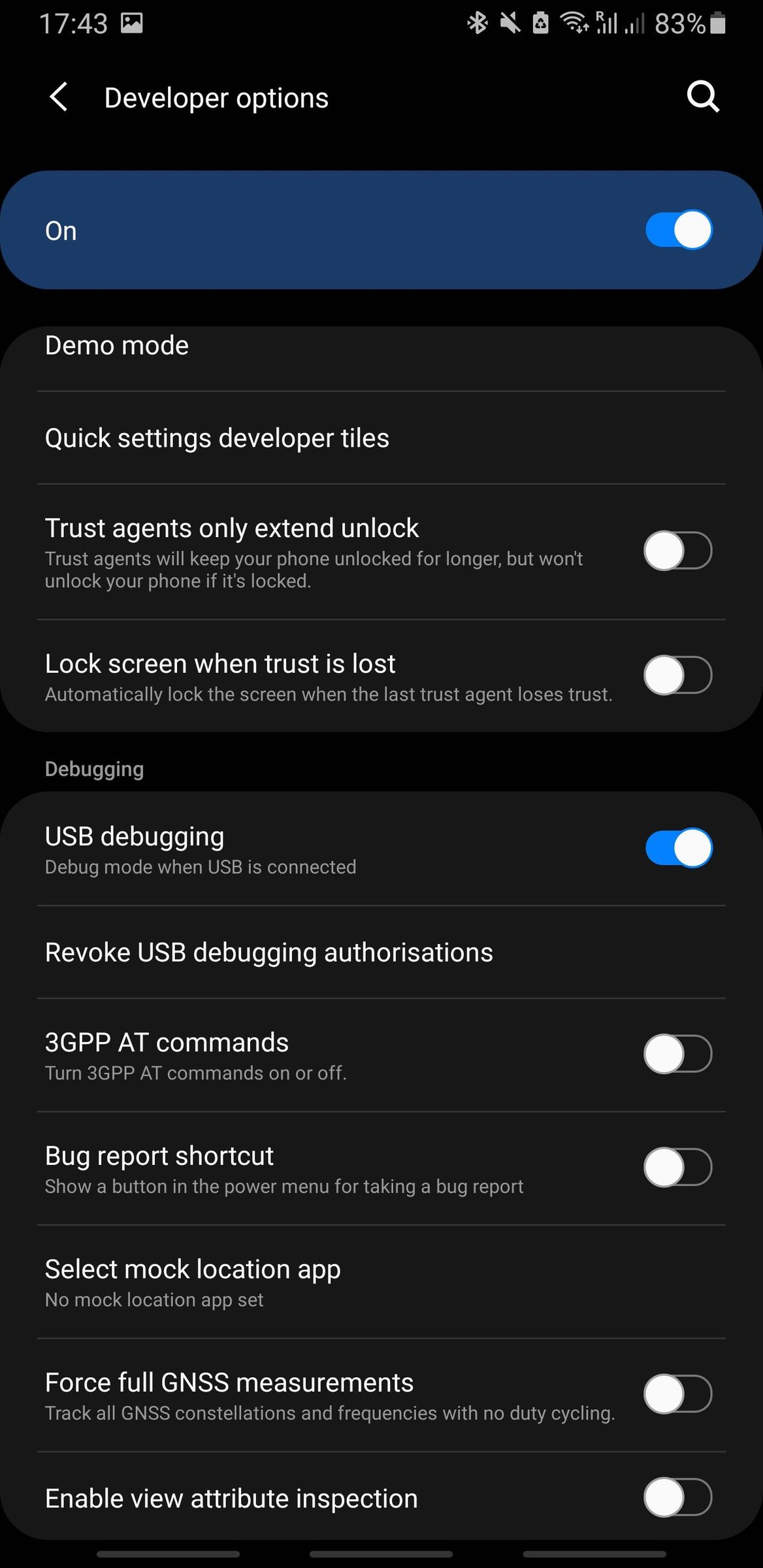763x1568 pixels.
Task: Tap the screenshot notification icon
Action: tap(133, 22)
